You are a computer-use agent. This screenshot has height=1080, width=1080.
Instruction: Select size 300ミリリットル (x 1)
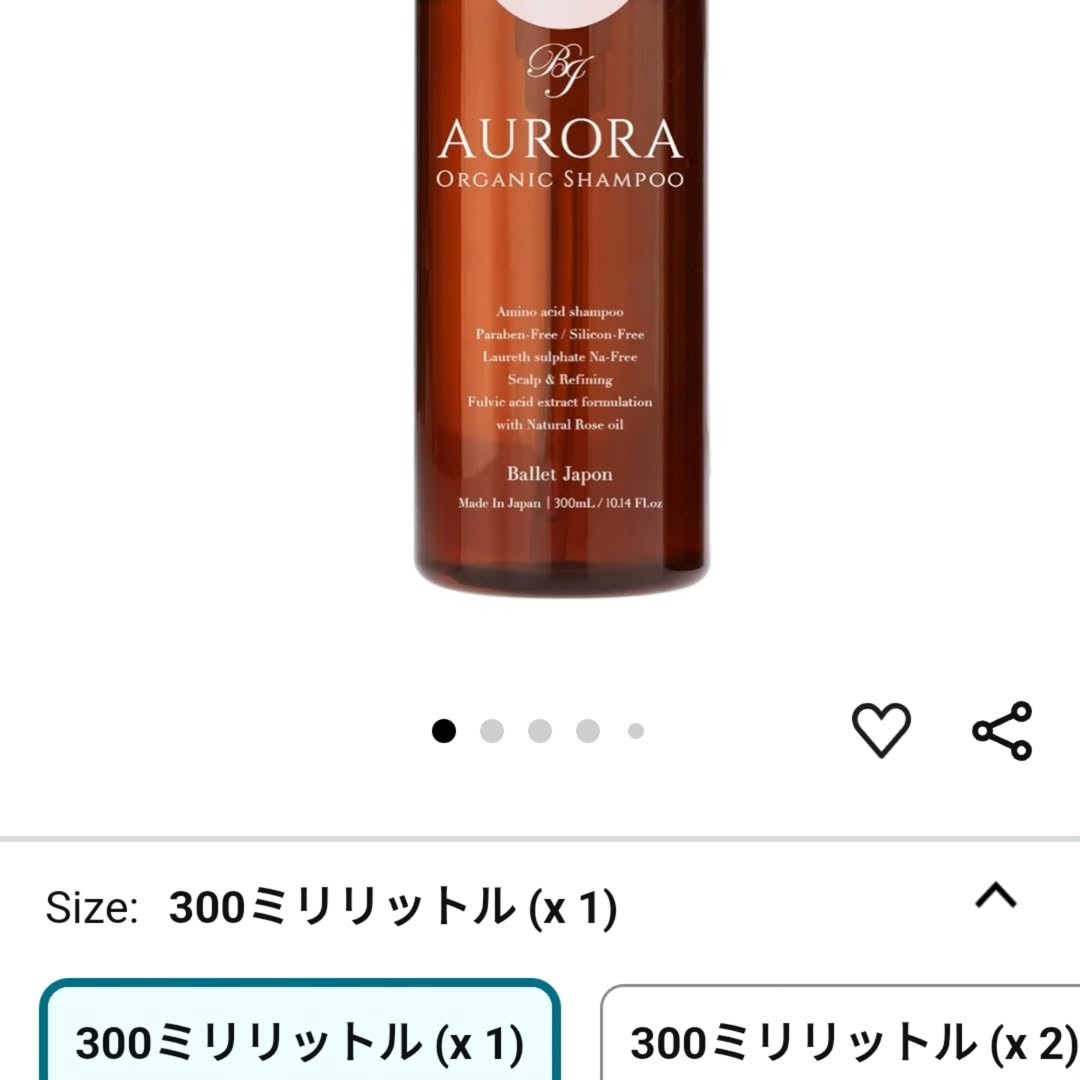[x=299, y=1040]
